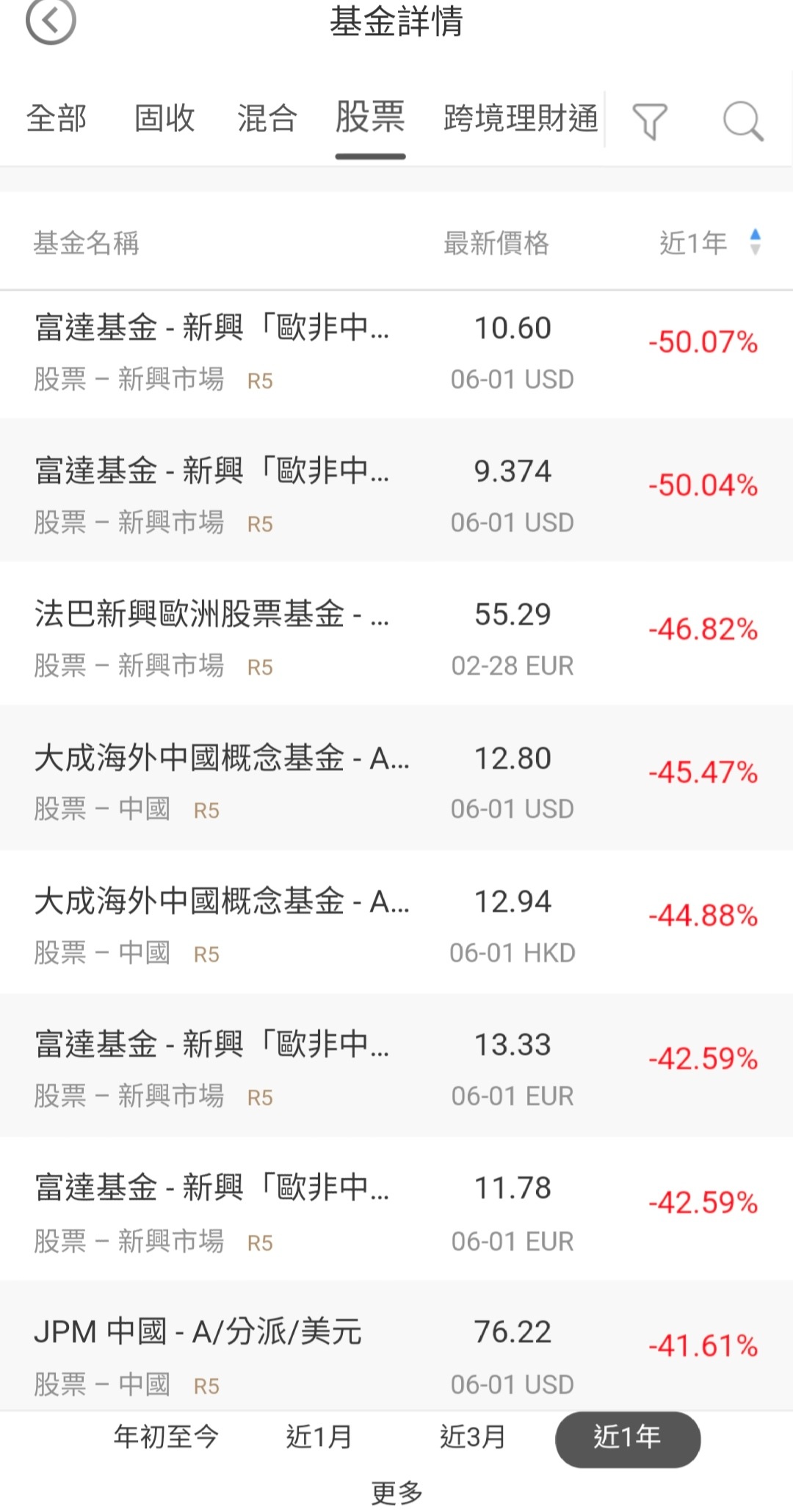793x1512 pixels.
Task: Select the 近1月 period
Action: 319,1436
